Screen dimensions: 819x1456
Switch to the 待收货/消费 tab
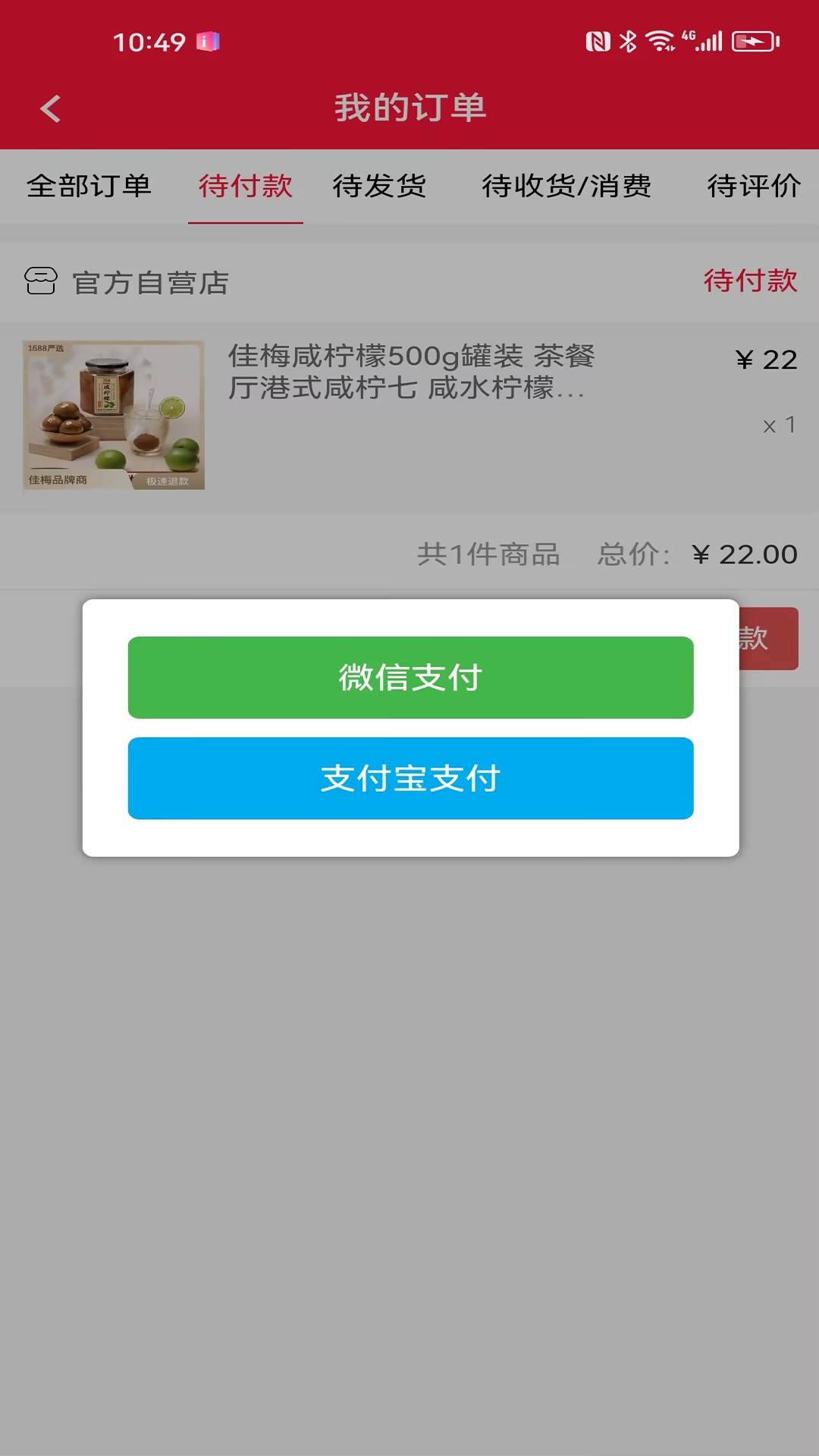point(567,187)
